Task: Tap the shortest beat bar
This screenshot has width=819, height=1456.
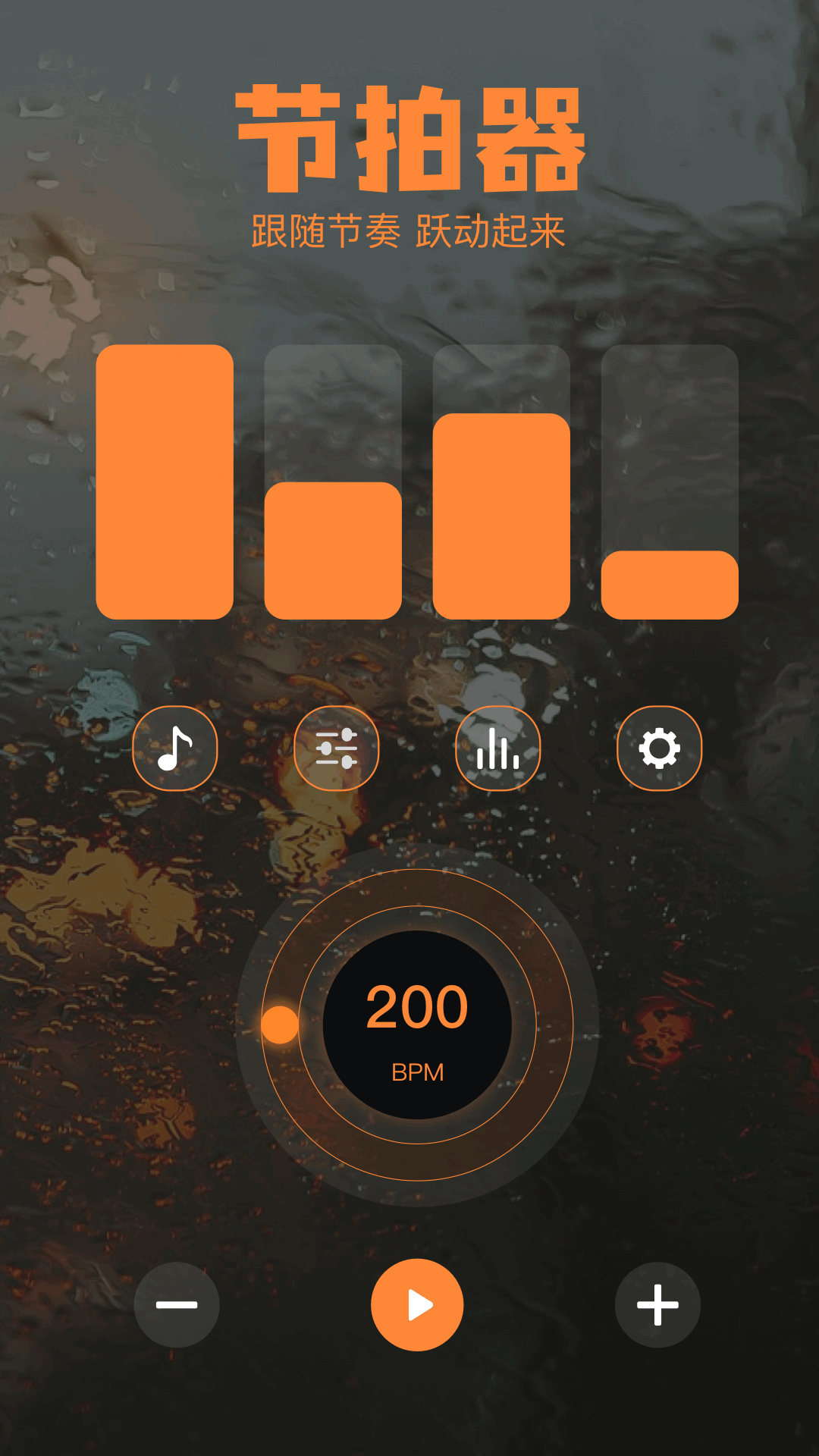Action: pos(670,584)
